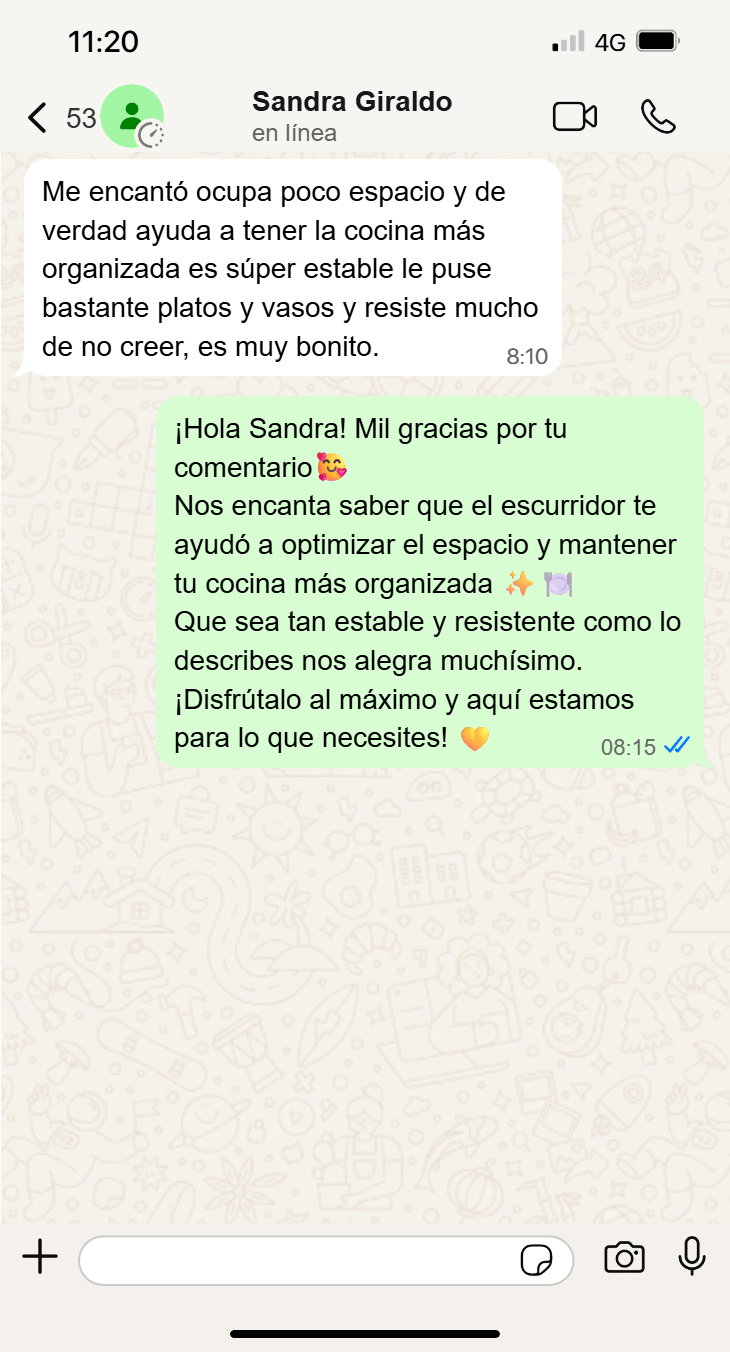Open the camera to send a photo
This screenshot has height=1352, width=730.
(624, 1257)
